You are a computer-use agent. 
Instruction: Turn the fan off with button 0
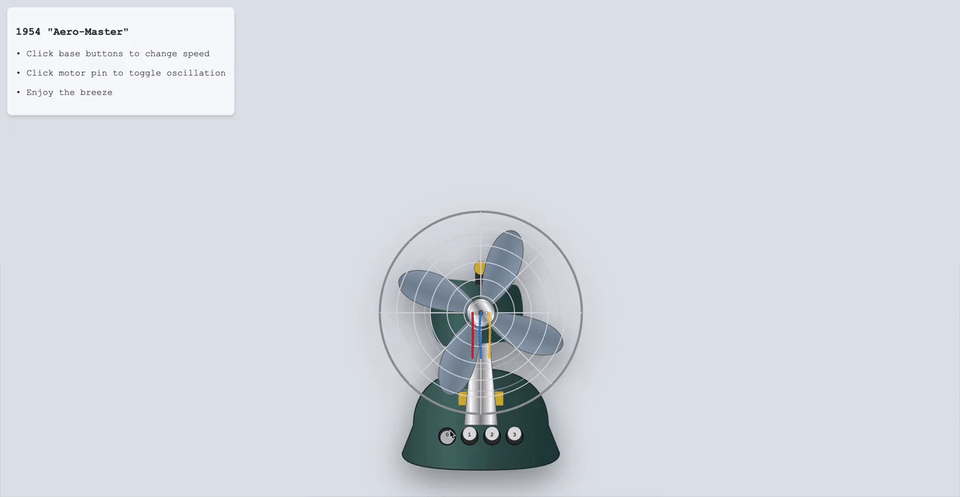(x=446, y=436)
